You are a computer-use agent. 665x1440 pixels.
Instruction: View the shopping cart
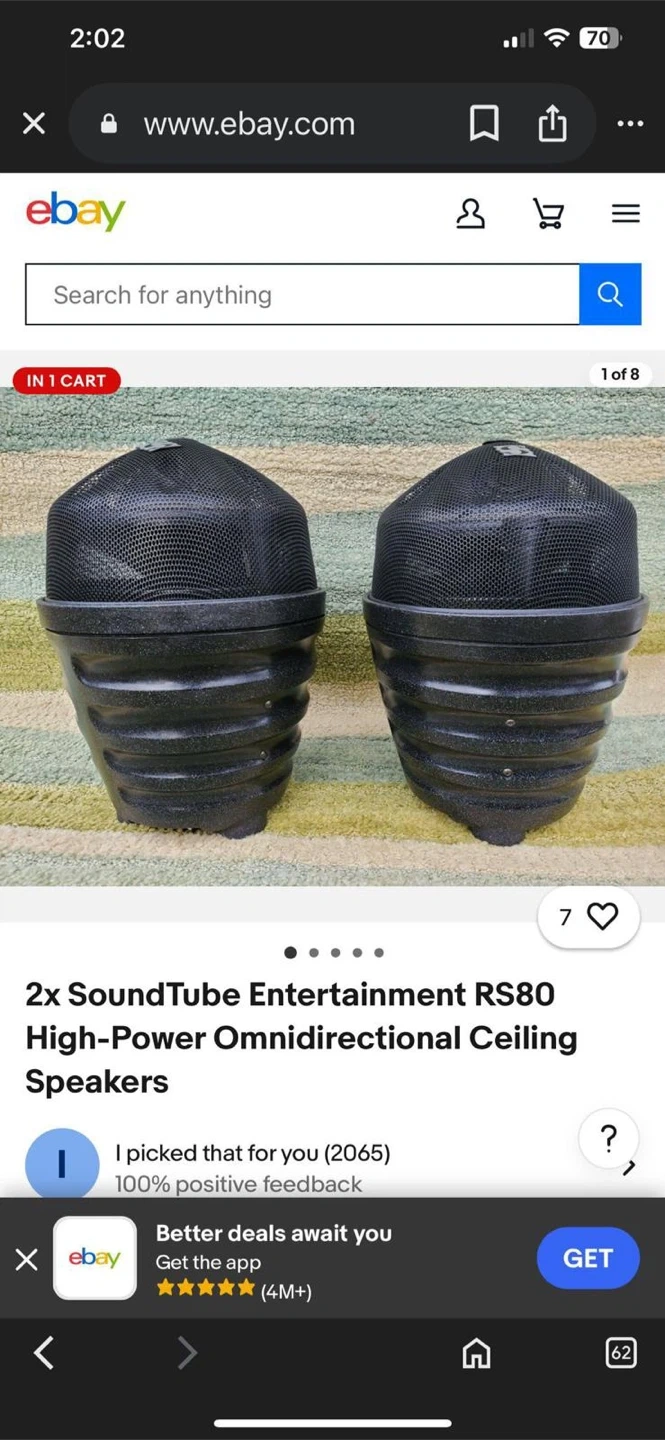point(548,213)
